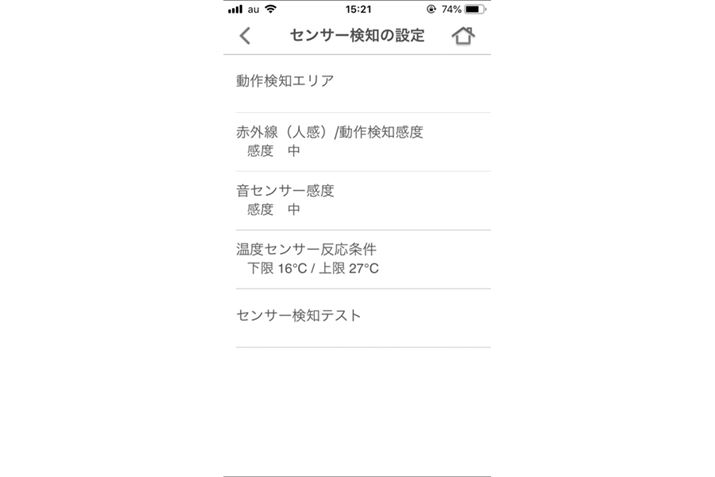Return to home via the house icon

click(x=462, y=36)
